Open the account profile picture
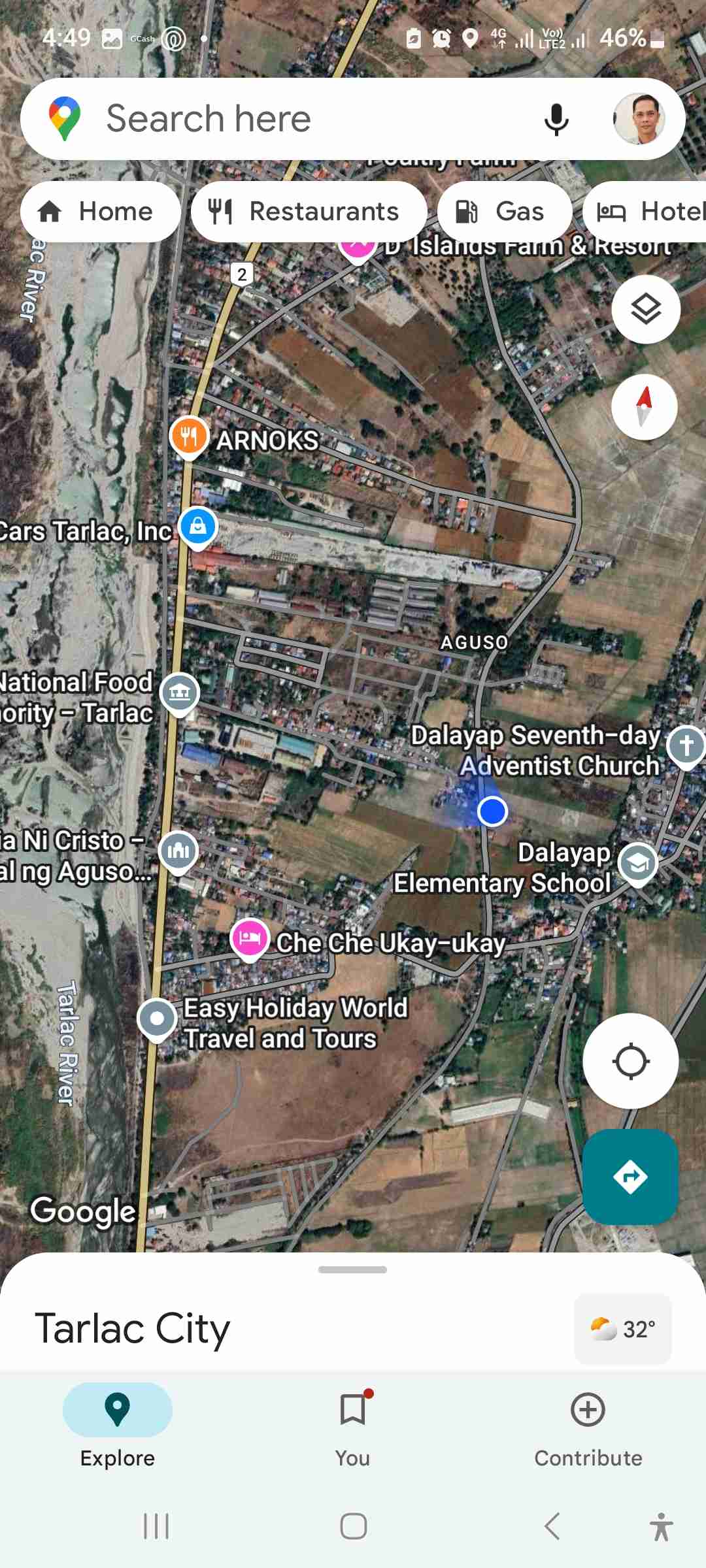 click(639, 119)
